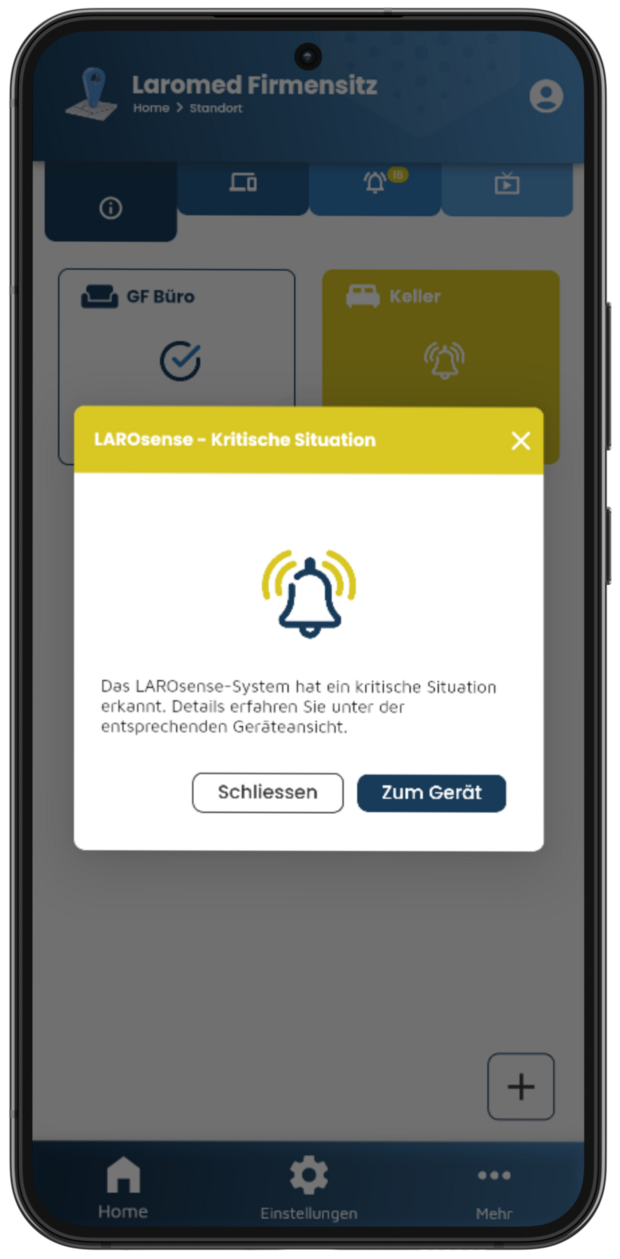Open the GF Büro room card
620x1259 pixels.
(x=176, y=335)
